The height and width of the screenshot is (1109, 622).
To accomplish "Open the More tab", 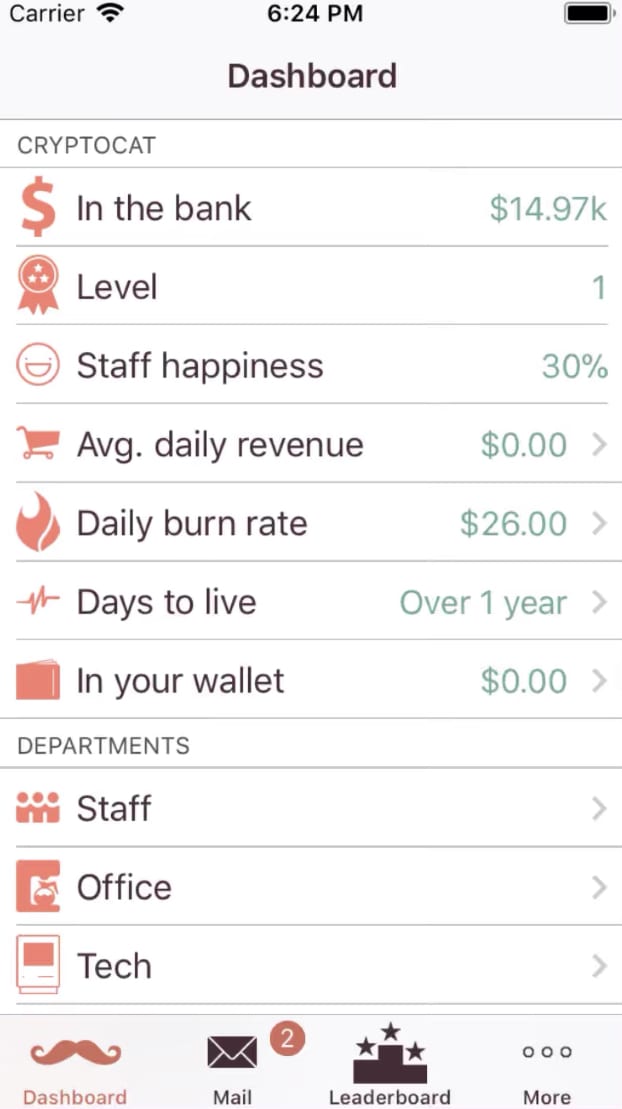I will click(x=546, y=1064).
